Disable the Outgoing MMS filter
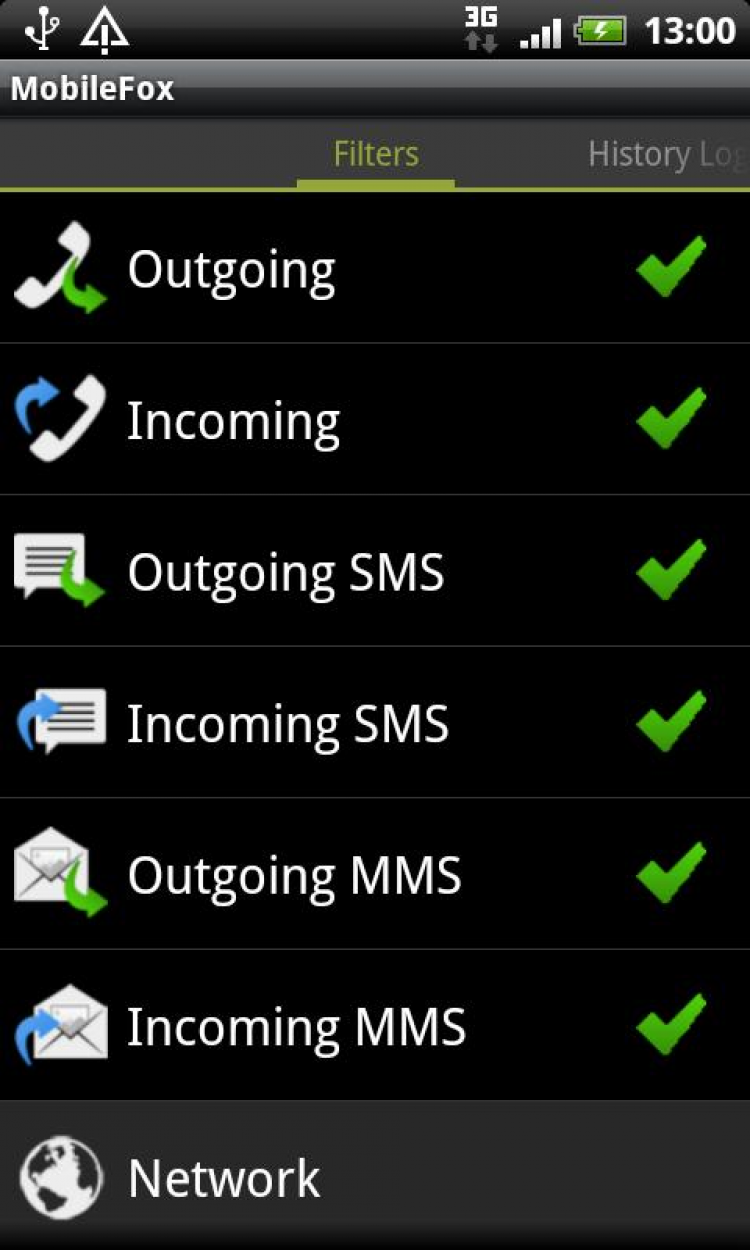 pos(670,874)
